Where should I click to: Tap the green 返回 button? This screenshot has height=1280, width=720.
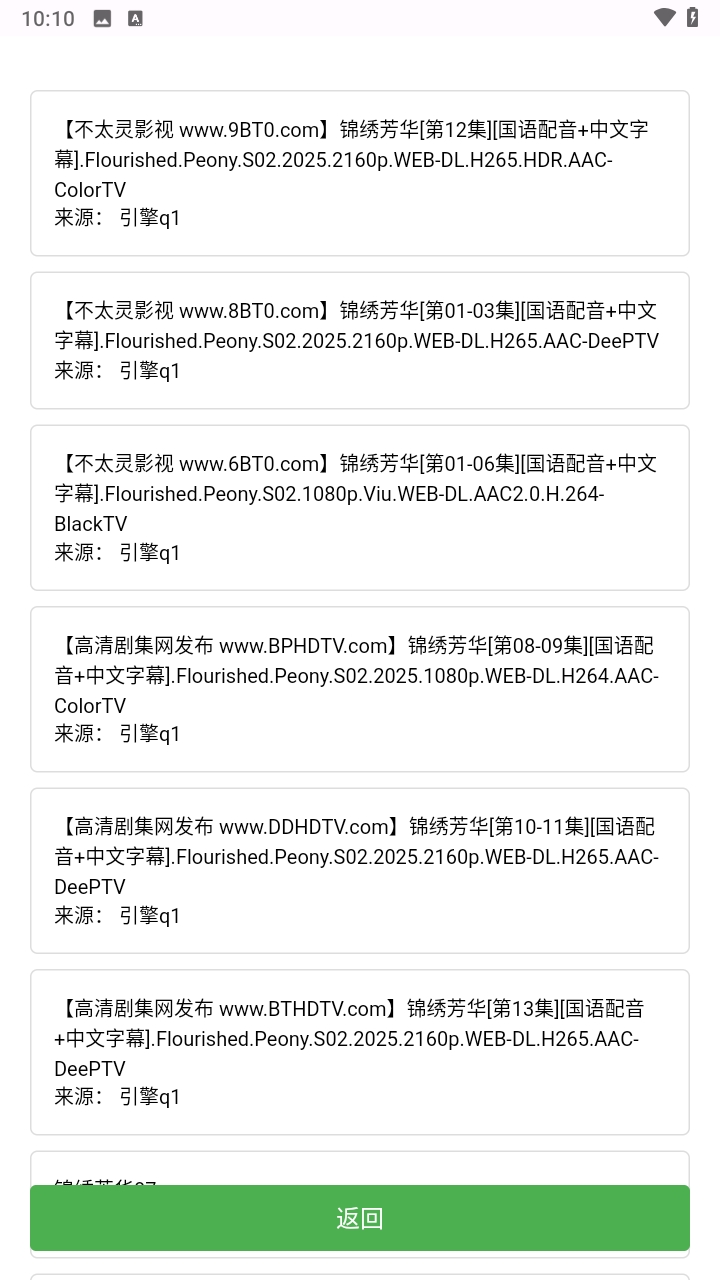pos(360,1217)
